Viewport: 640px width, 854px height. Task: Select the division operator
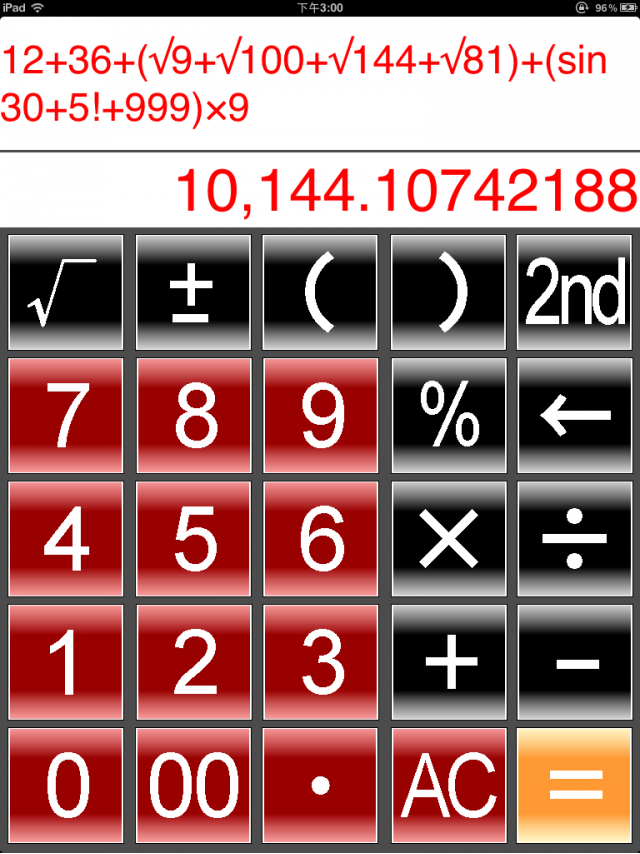(576, 539)
